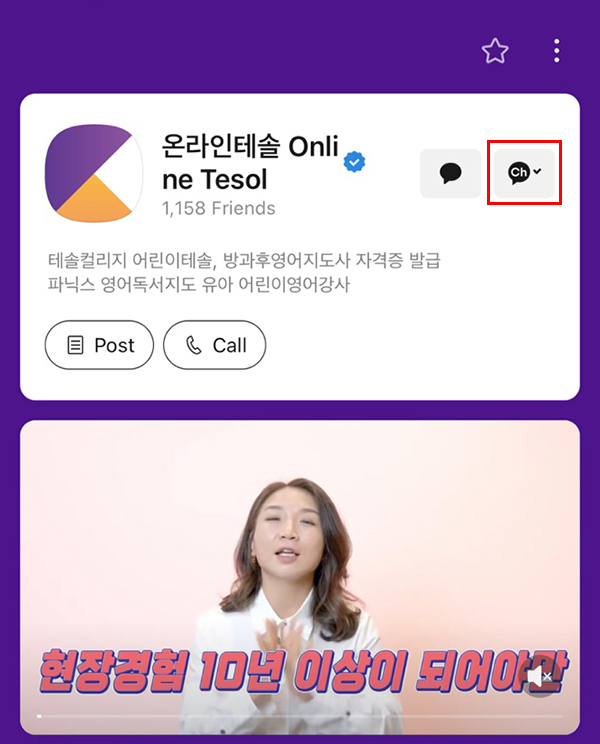
Task: Add channel to favorites with star icon
Action: coord(495,51)
